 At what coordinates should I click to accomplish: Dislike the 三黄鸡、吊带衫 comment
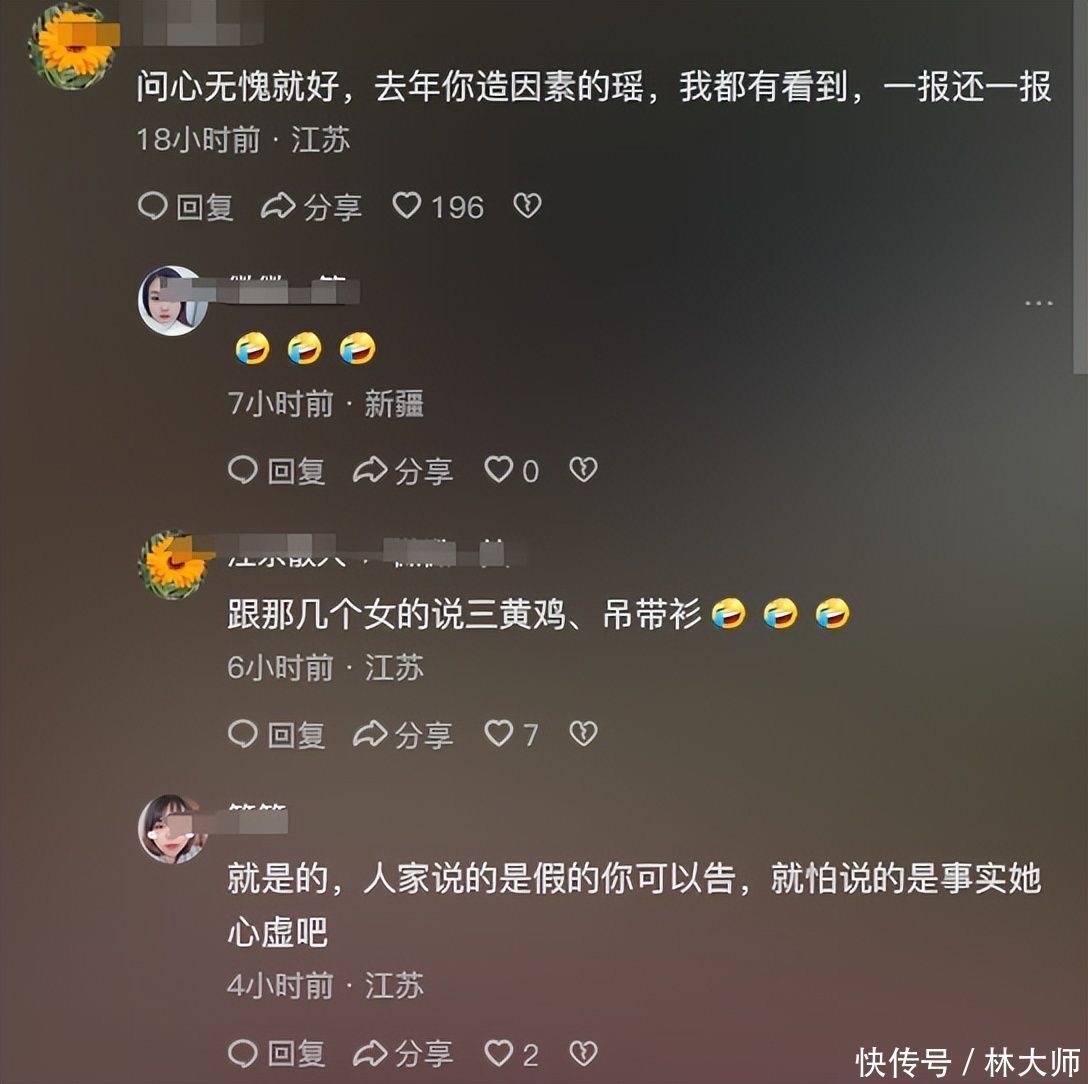click(x=583, y=734)
